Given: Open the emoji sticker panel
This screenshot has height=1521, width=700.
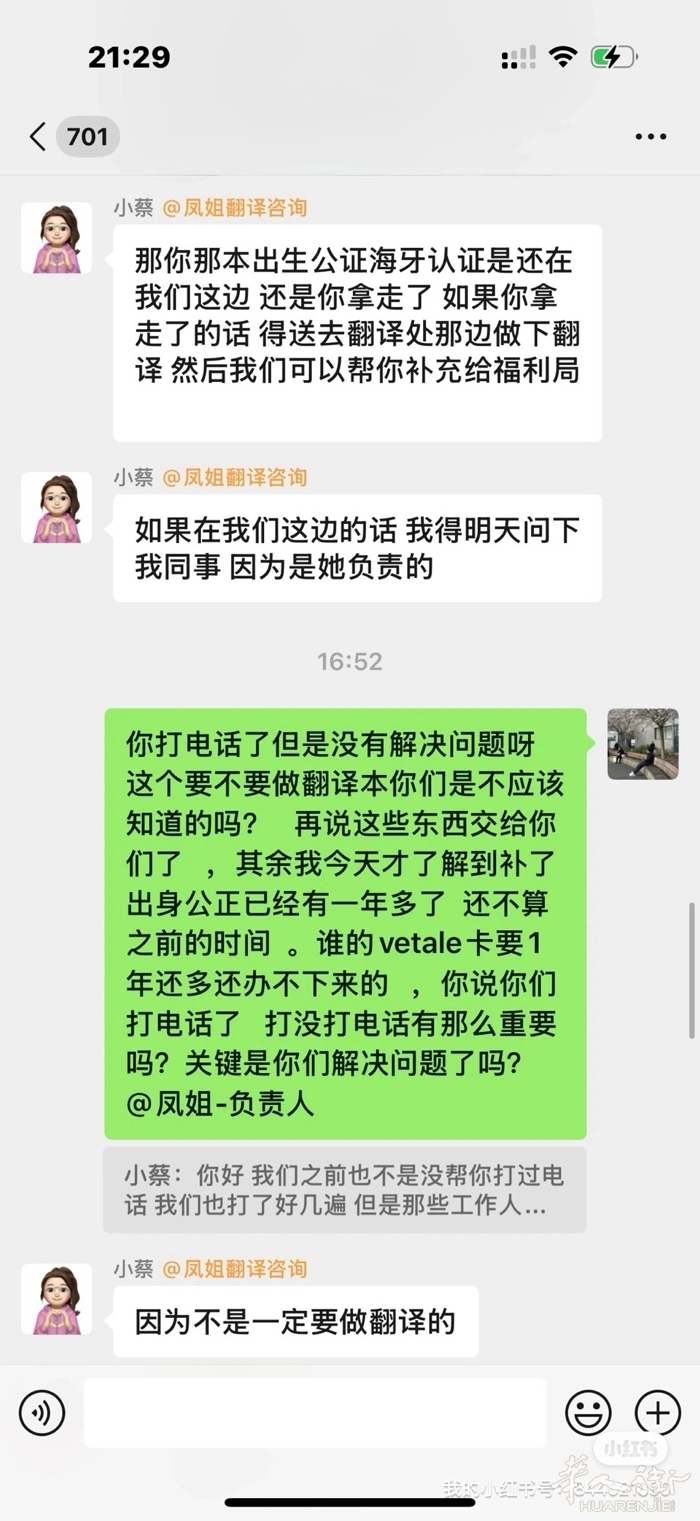Looking at the screenshot, I should 588,1413.
